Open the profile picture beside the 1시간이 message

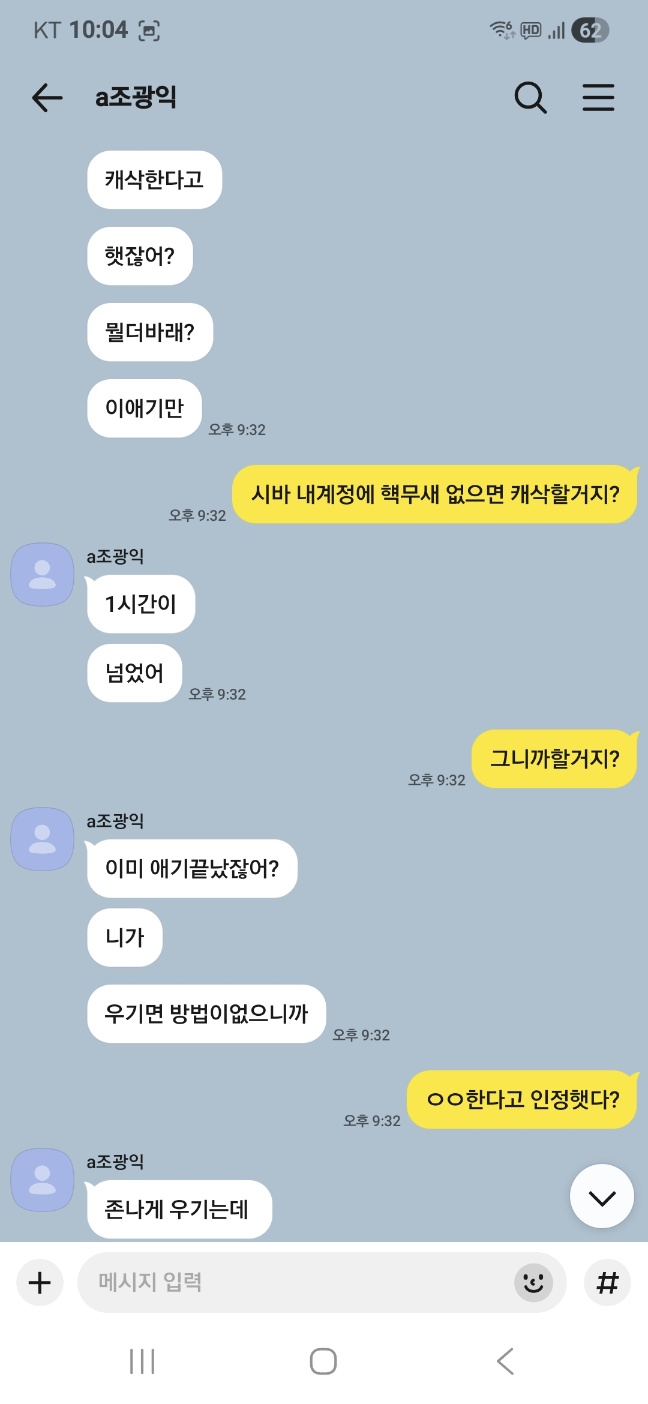click(x=42, y=574)
